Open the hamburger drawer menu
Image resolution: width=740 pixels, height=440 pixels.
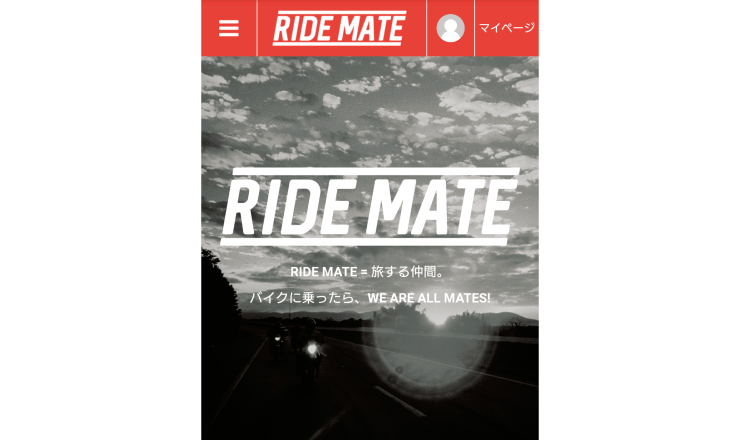(x=229, y=28)
